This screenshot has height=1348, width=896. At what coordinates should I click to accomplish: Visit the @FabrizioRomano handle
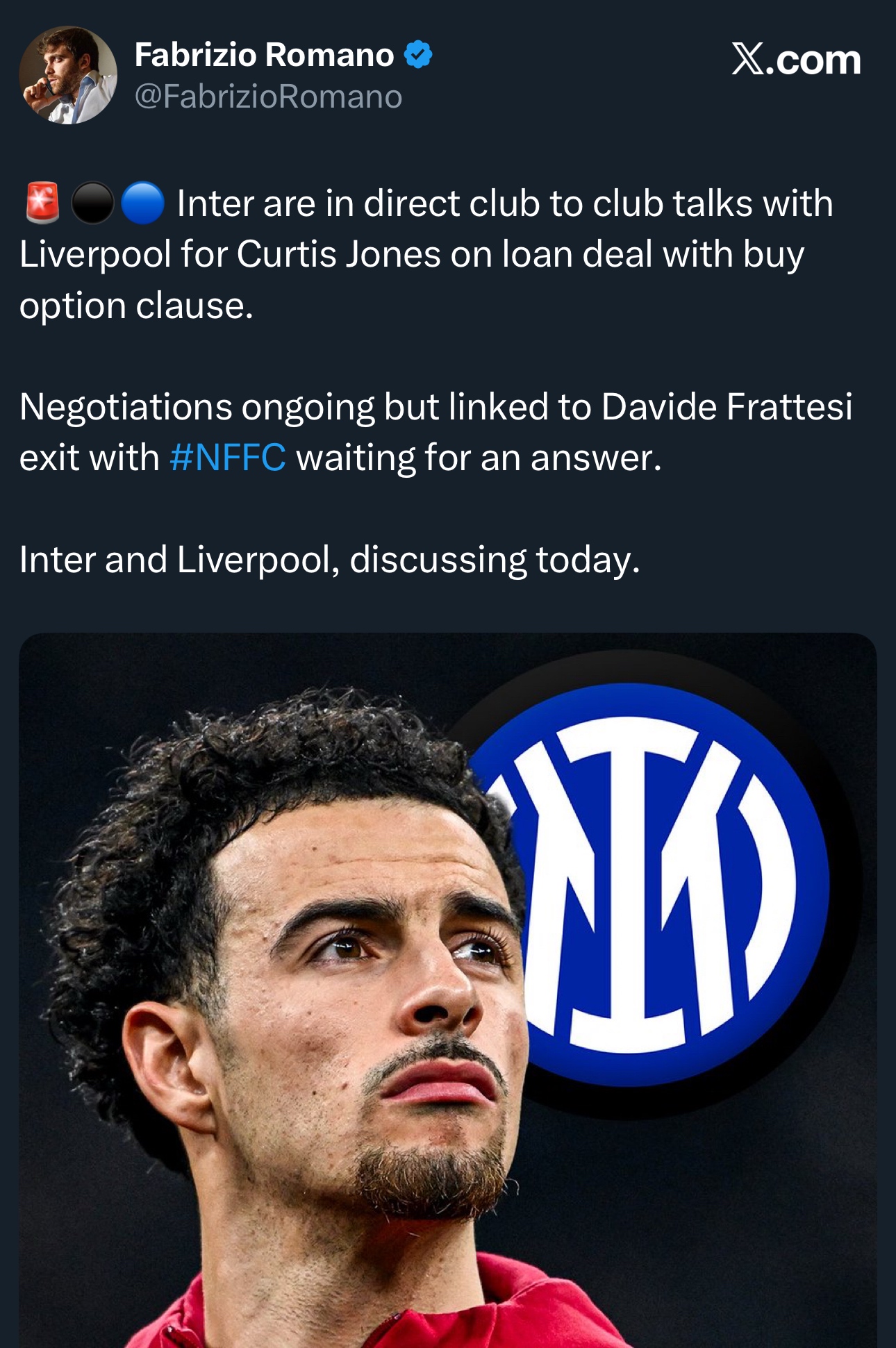point(268,97)
